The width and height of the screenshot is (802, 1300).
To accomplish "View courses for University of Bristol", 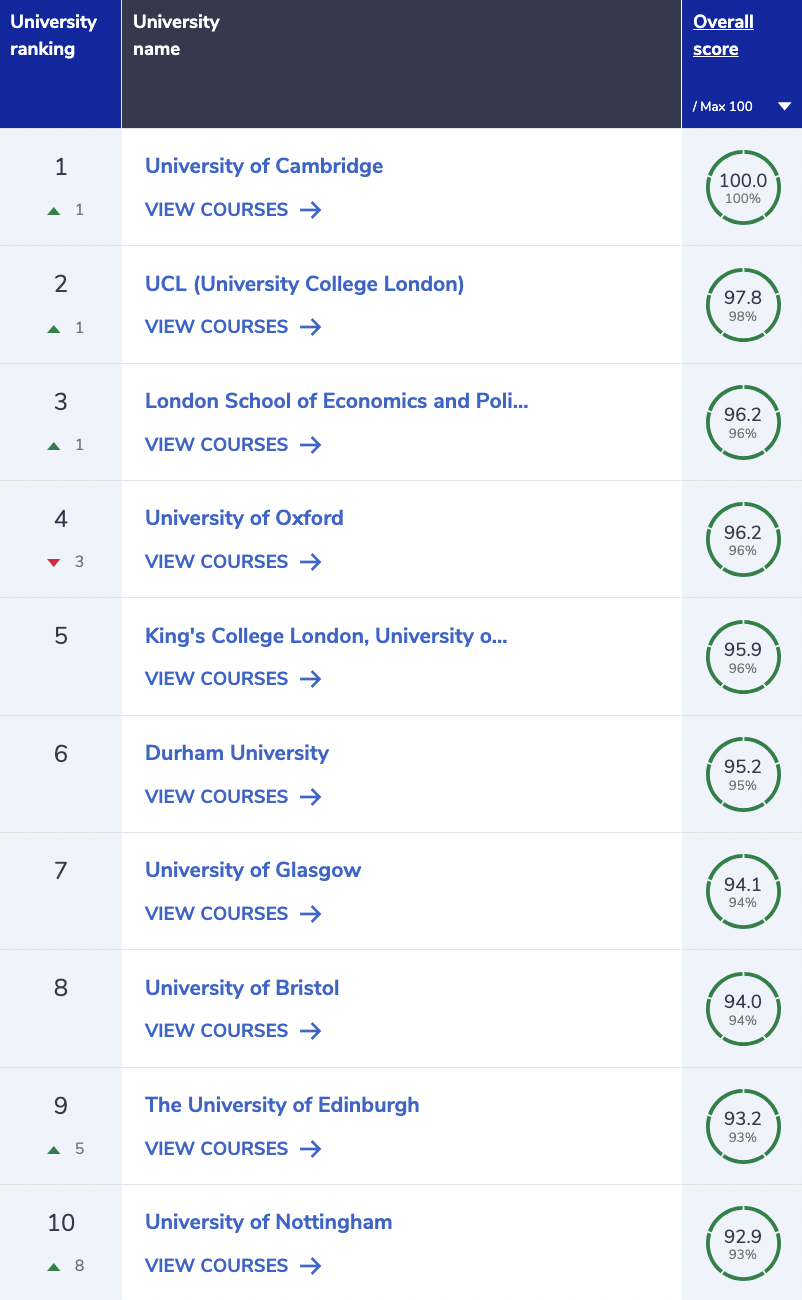I will pyautogui.click(x=233, y=1031).
